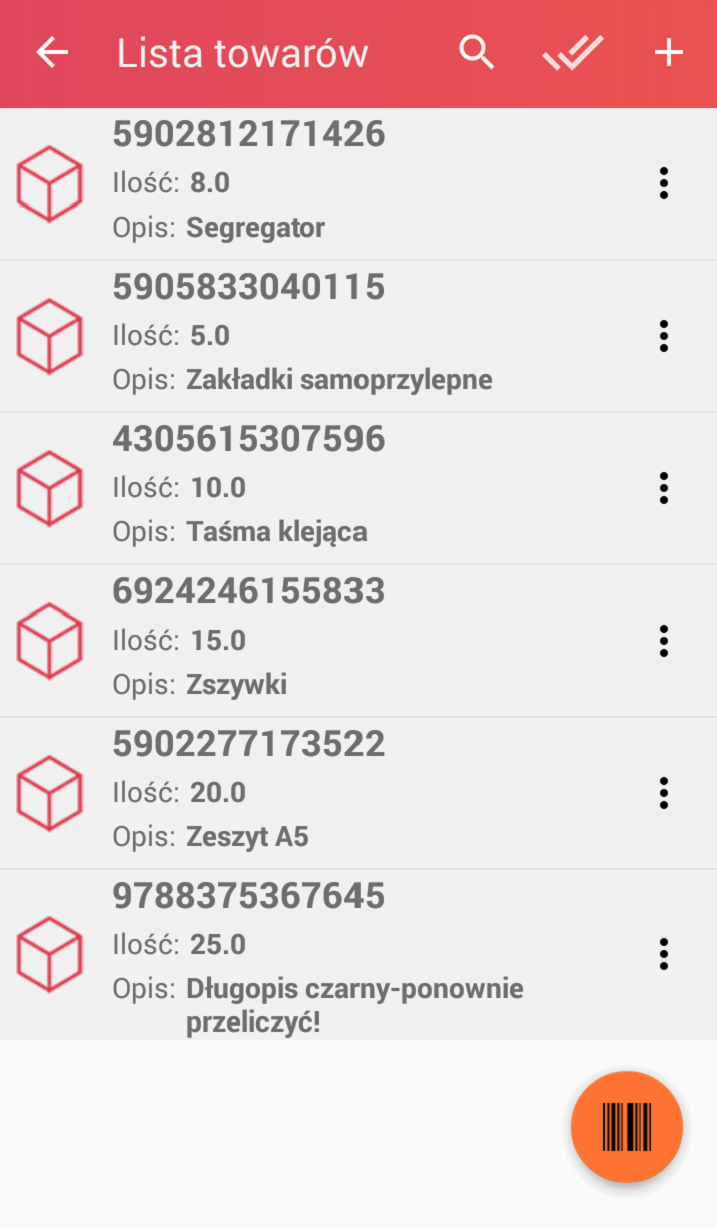Show more options for Zeszyt A5

click(663, 793)
